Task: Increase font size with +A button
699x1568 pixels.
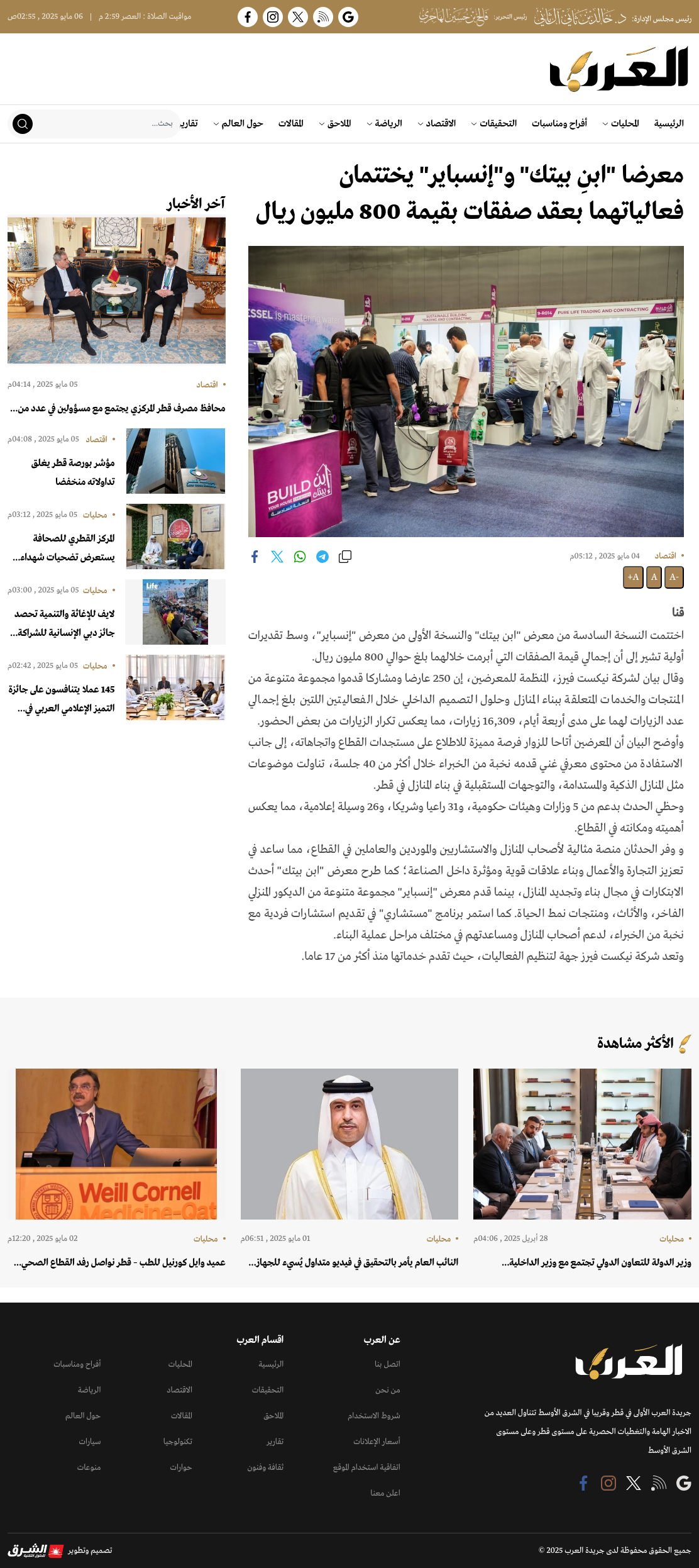Action: tap(633, 577)
